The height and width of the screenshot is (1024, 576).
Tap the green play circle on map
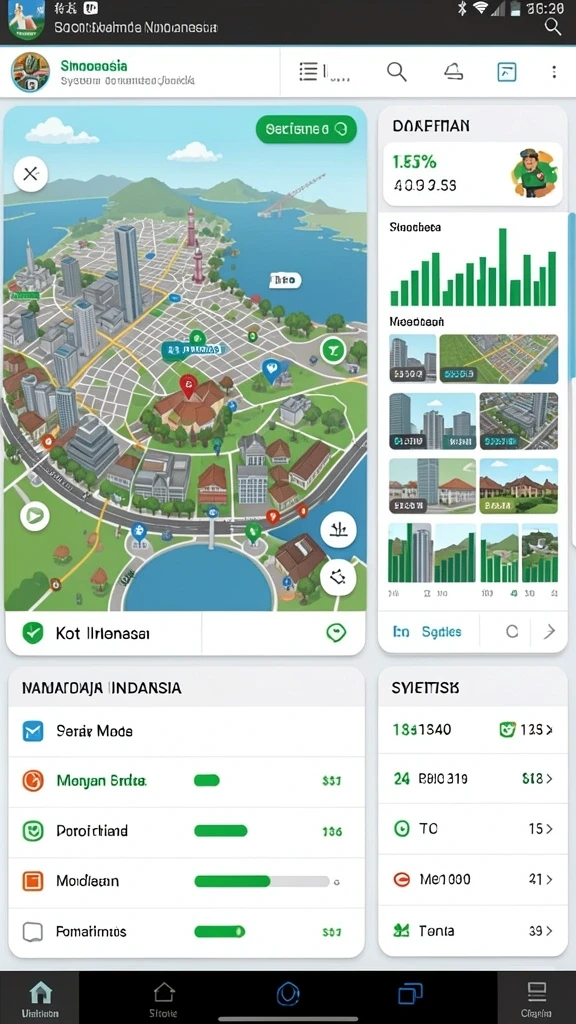tap(34, 517)
